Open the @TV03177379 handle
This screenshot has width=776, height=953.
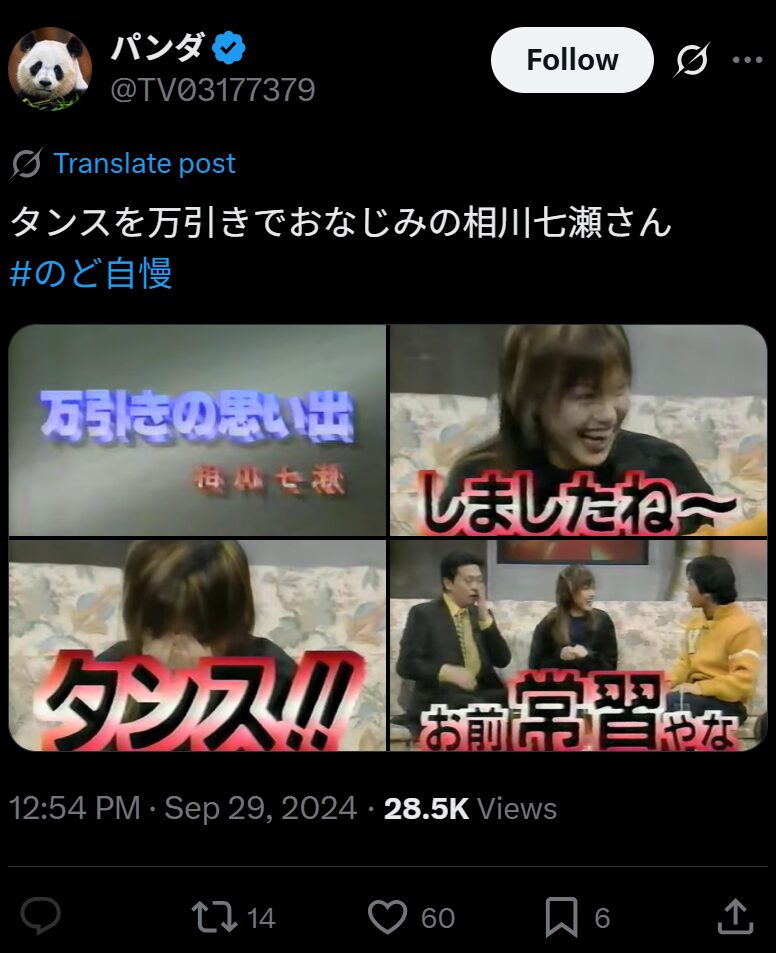[212, 90]
